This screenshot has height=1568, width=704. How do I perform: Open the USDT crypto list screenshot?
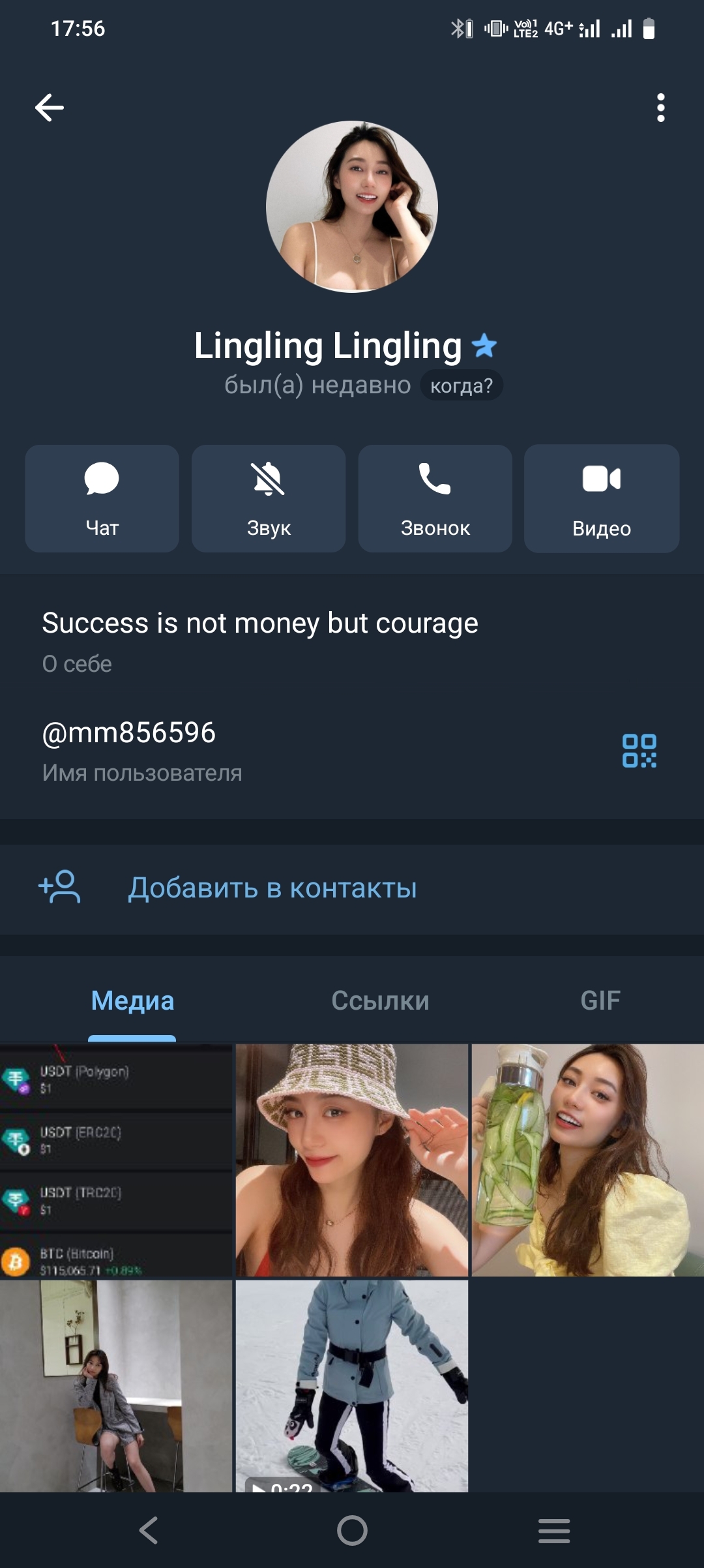coord(116,1160)
